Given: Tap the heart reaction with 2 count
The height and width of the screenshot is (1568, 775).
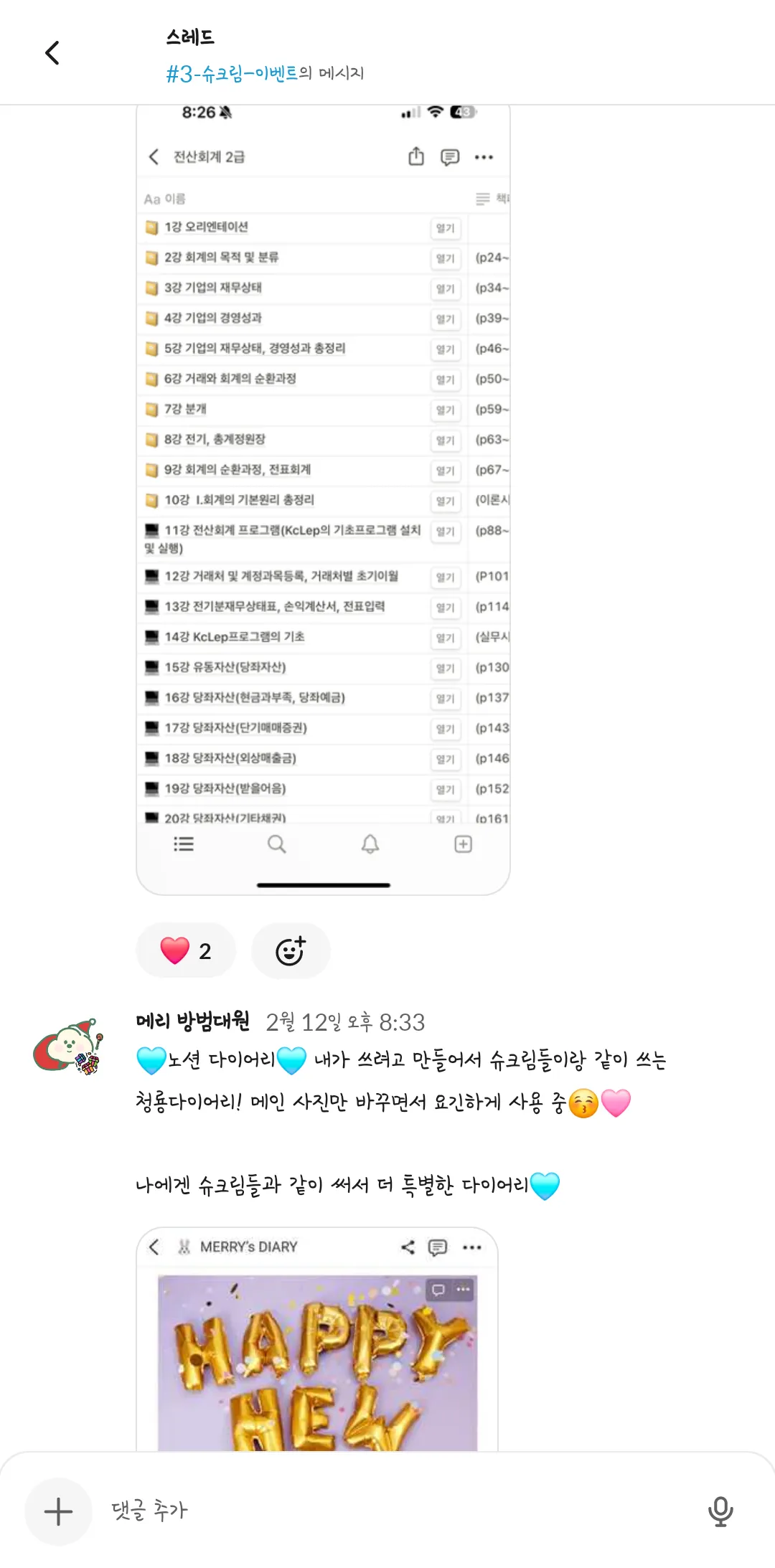Looking at the screenshot, I should pos(186,950).
